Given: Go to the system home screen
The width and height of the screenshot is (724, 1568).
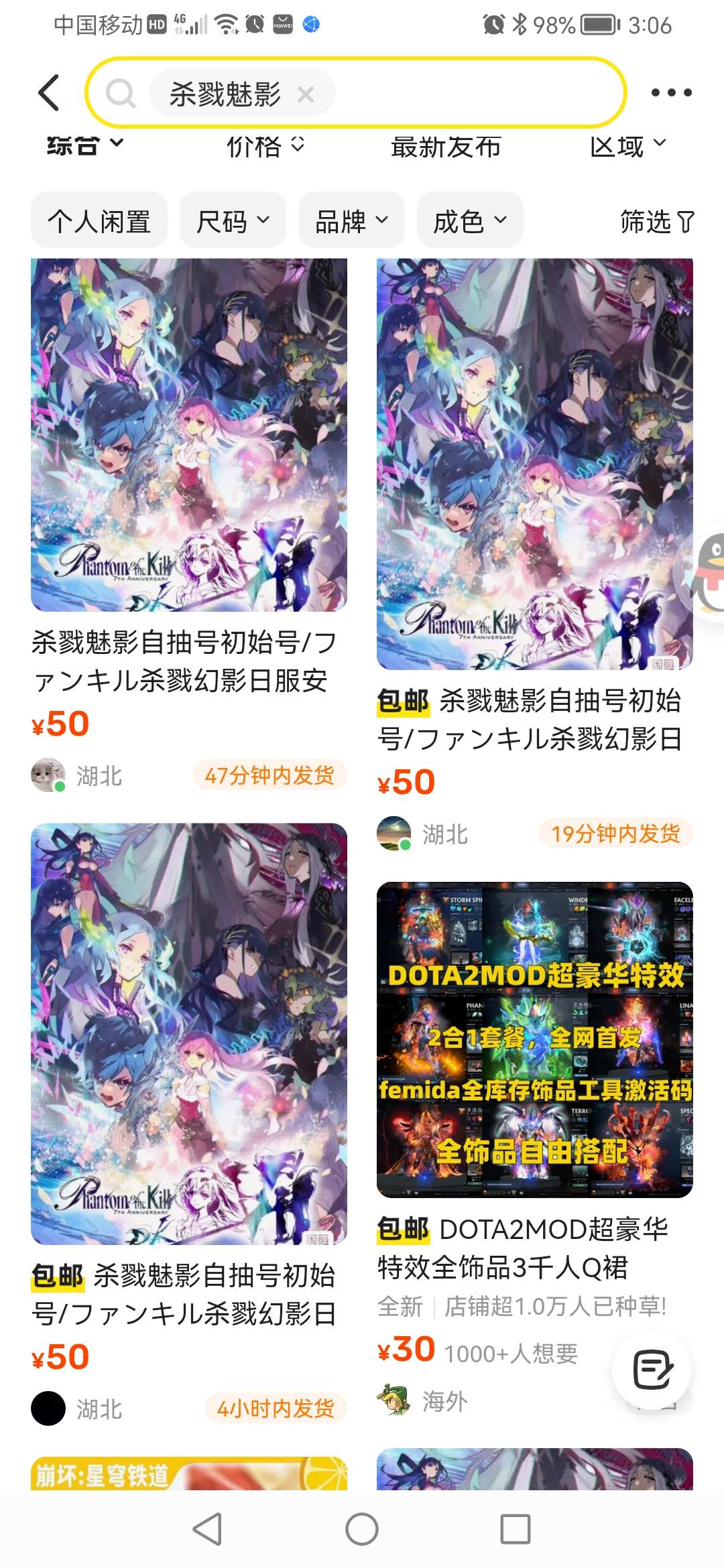Looking at the screenshot, I should (362, 1530).
